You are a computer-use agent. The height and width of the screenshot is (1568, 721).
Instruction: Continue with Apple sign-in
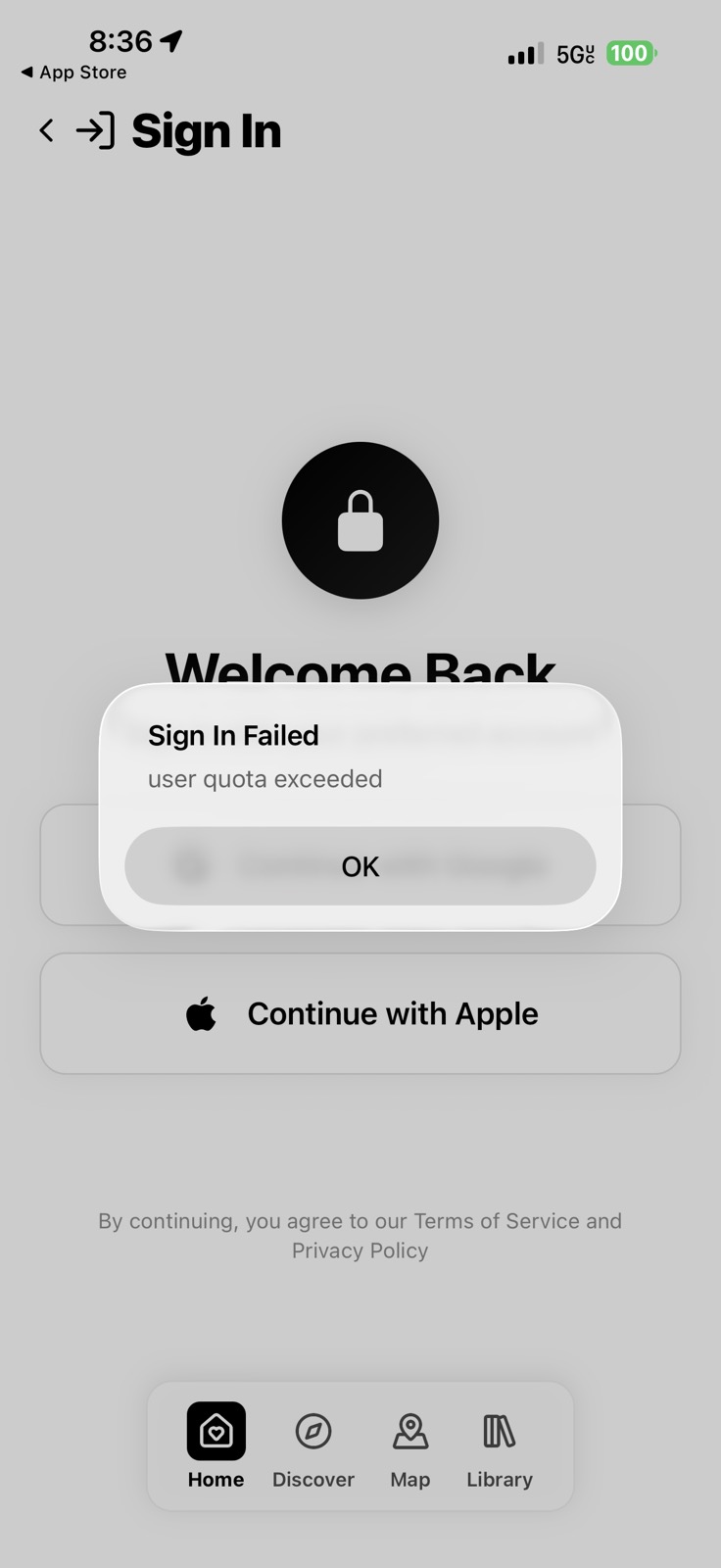360,1013
